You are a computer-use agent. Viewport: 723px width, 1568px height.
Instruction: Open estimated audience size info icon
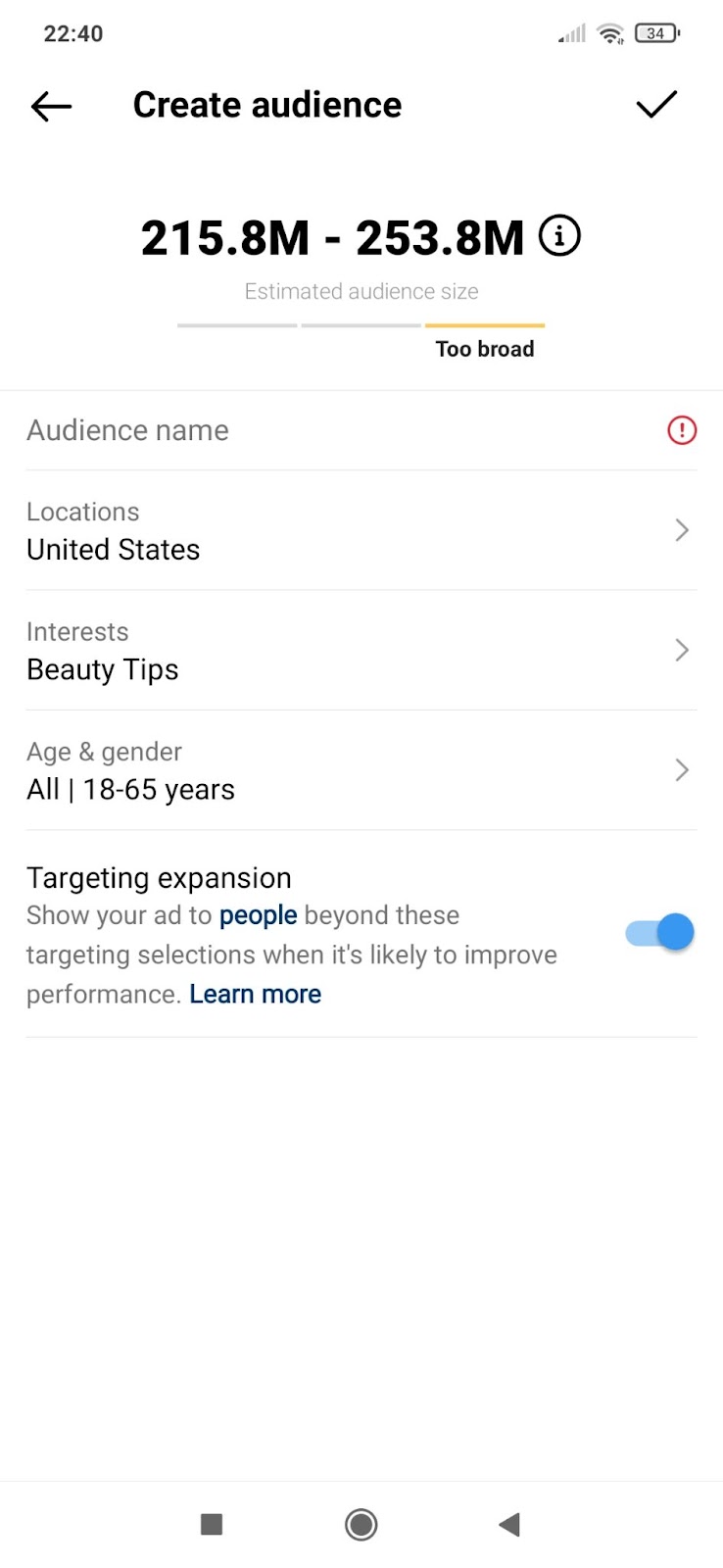(560, 236)
